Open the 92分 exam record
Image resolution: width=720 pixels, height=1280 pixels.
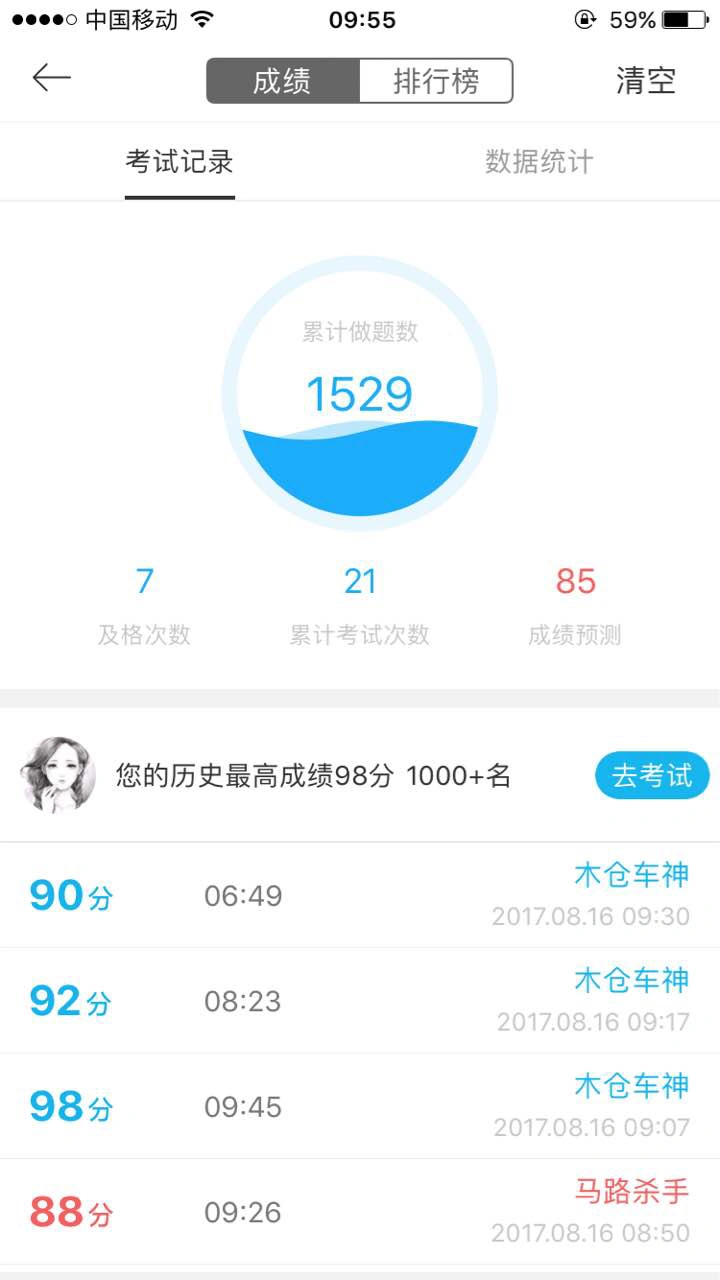point(360,1000)
